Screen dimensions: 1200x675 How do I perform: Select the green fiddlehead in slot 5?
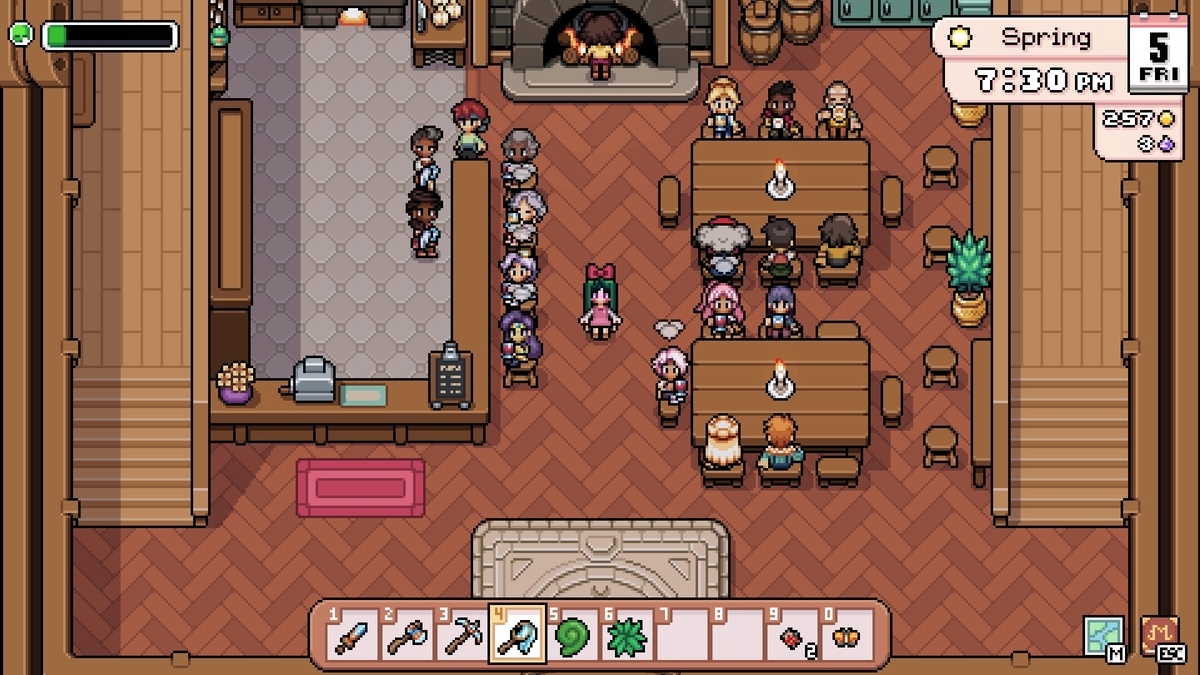pos(573,635)
